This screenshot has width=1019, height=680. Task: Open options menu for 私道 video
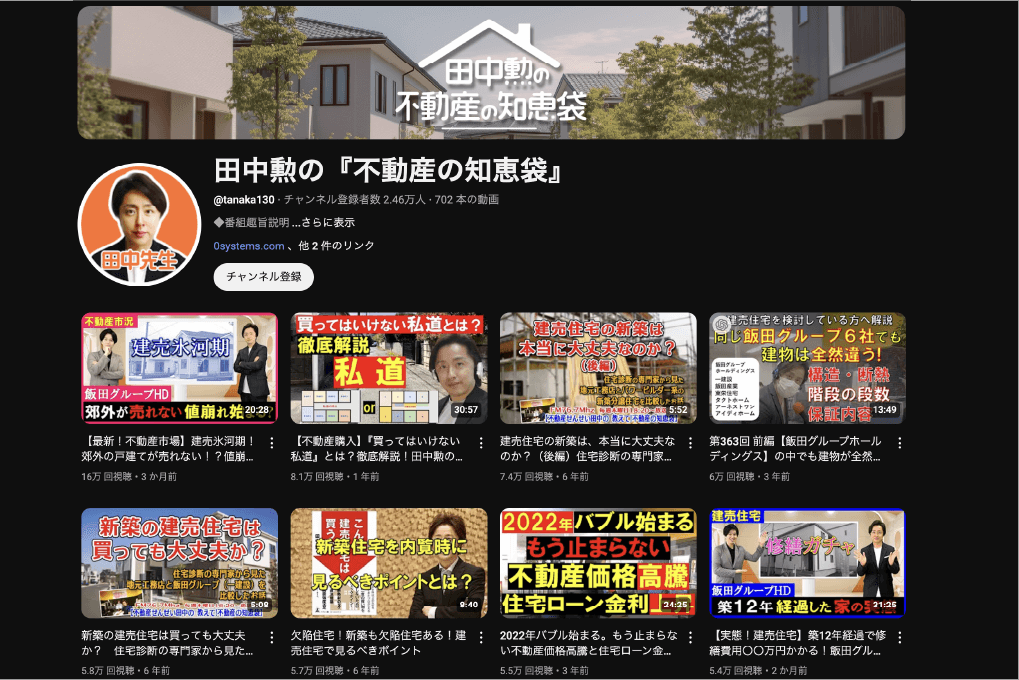click(x=480, y=442)
